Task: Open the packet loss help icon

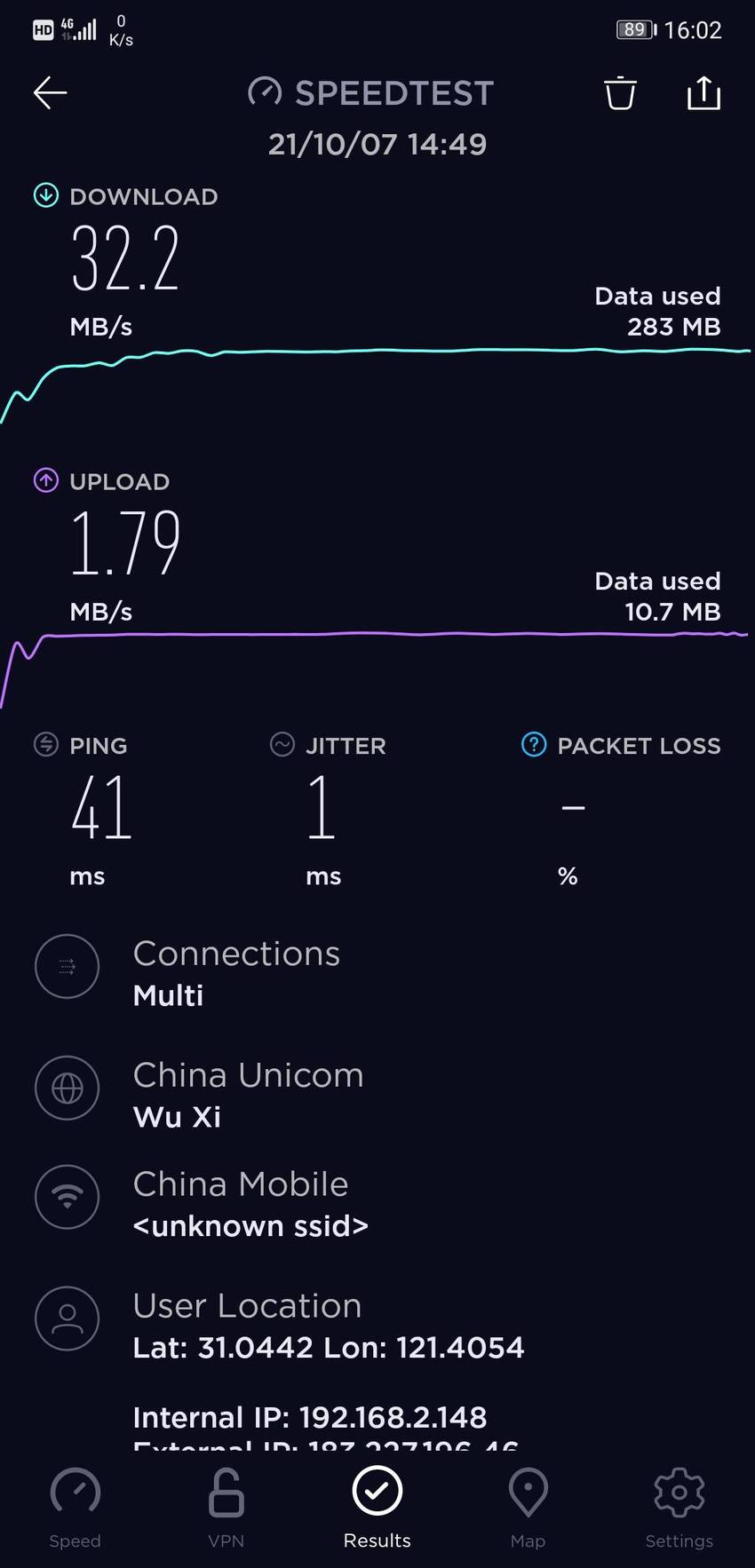Action: (x=533, y=744)
